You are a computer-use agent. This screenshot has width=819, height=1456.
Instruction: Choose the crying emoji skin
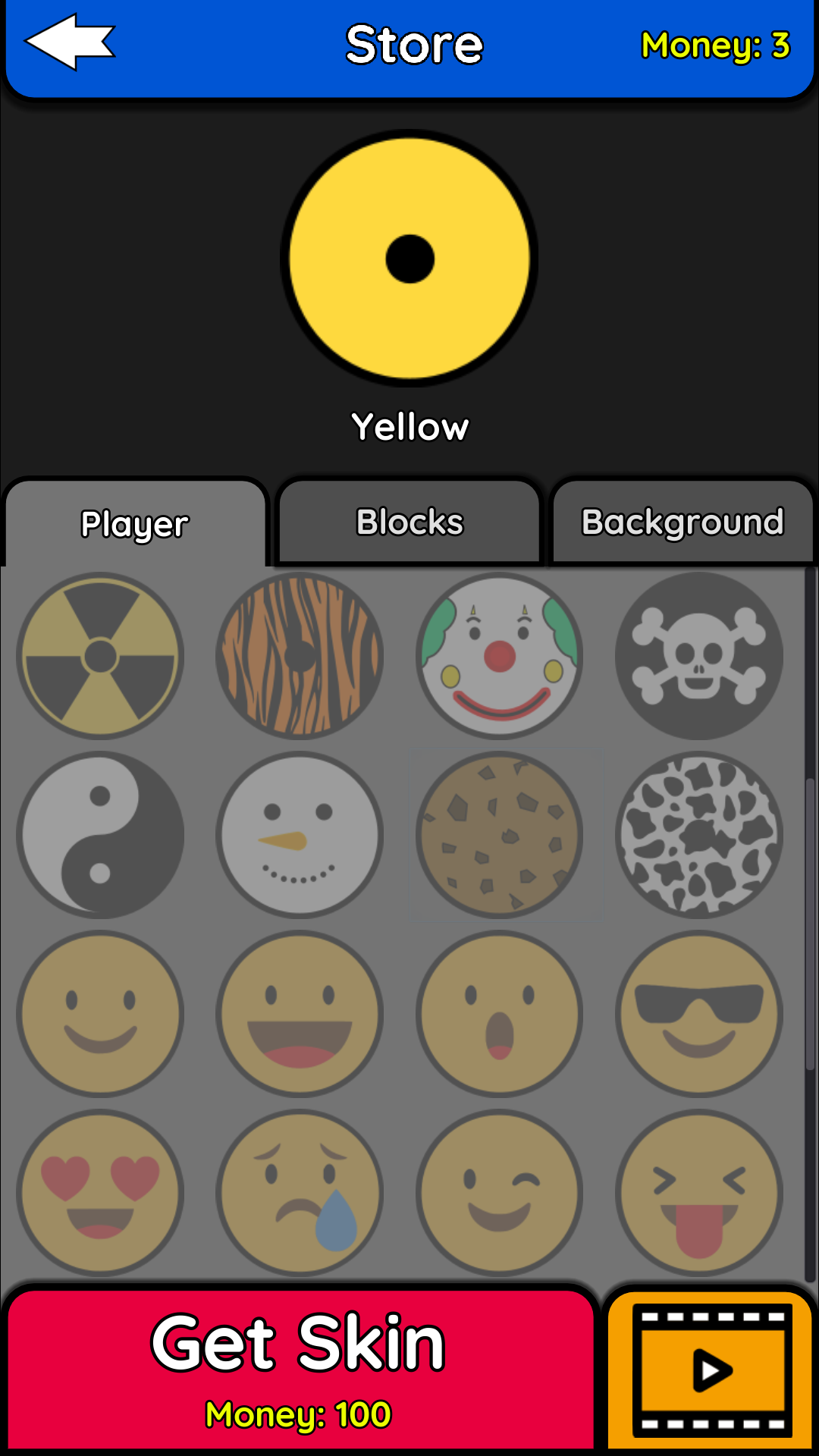pos(300,1193)
